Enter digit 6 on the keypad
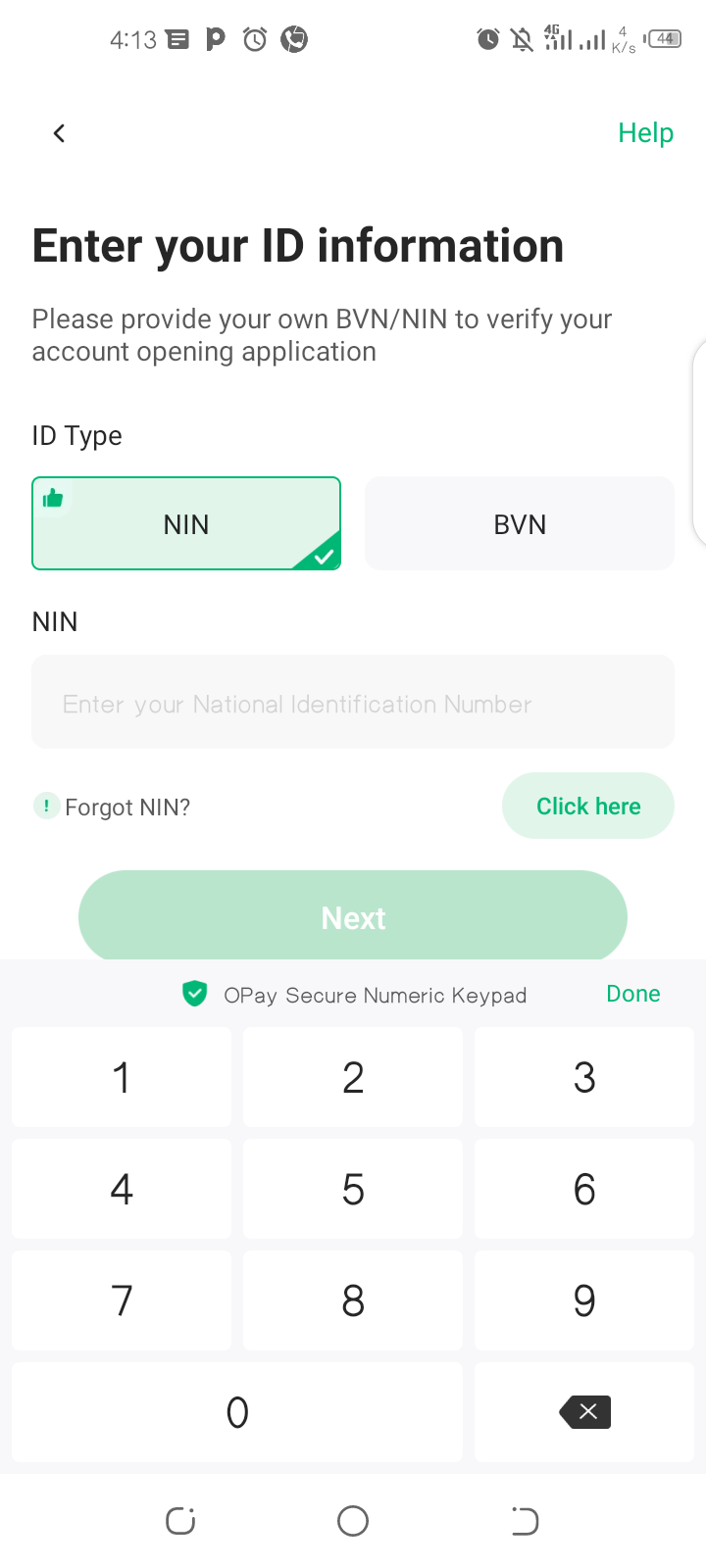Screen dimensions: 706x1568 pyautogui.click(x=584, y=1190)
